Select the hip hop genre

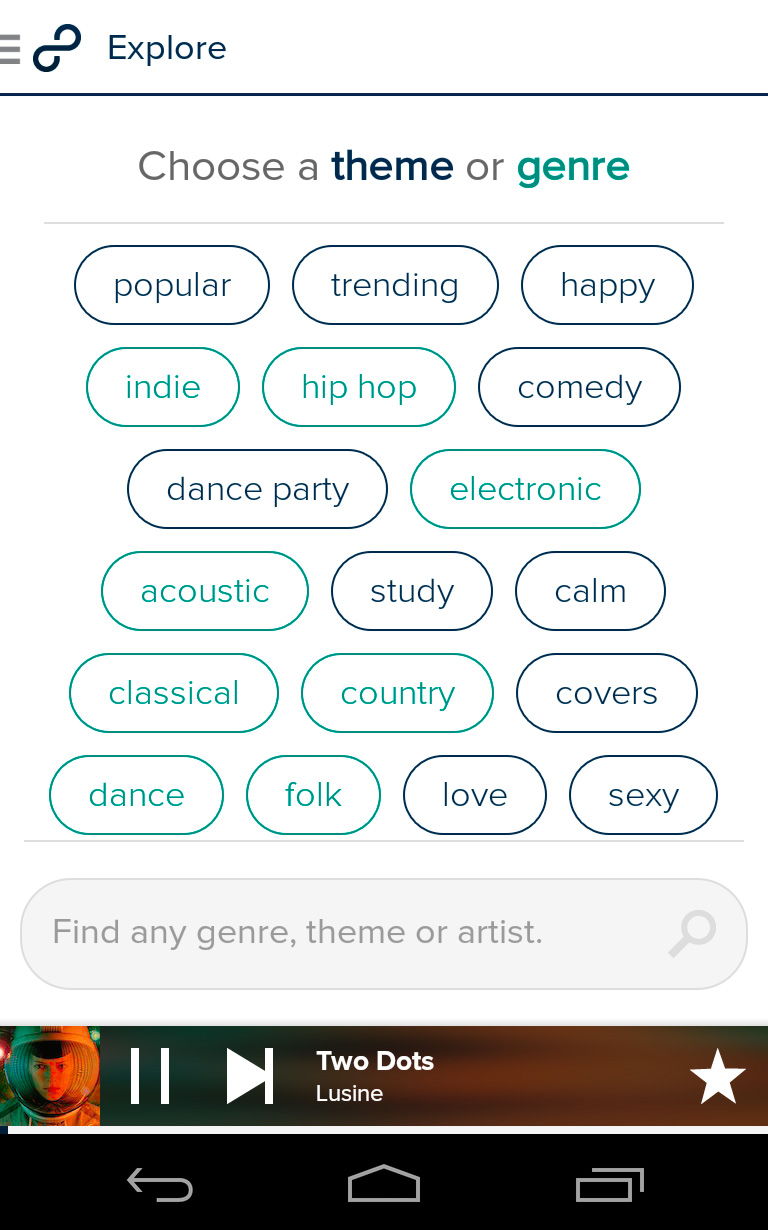359,387
